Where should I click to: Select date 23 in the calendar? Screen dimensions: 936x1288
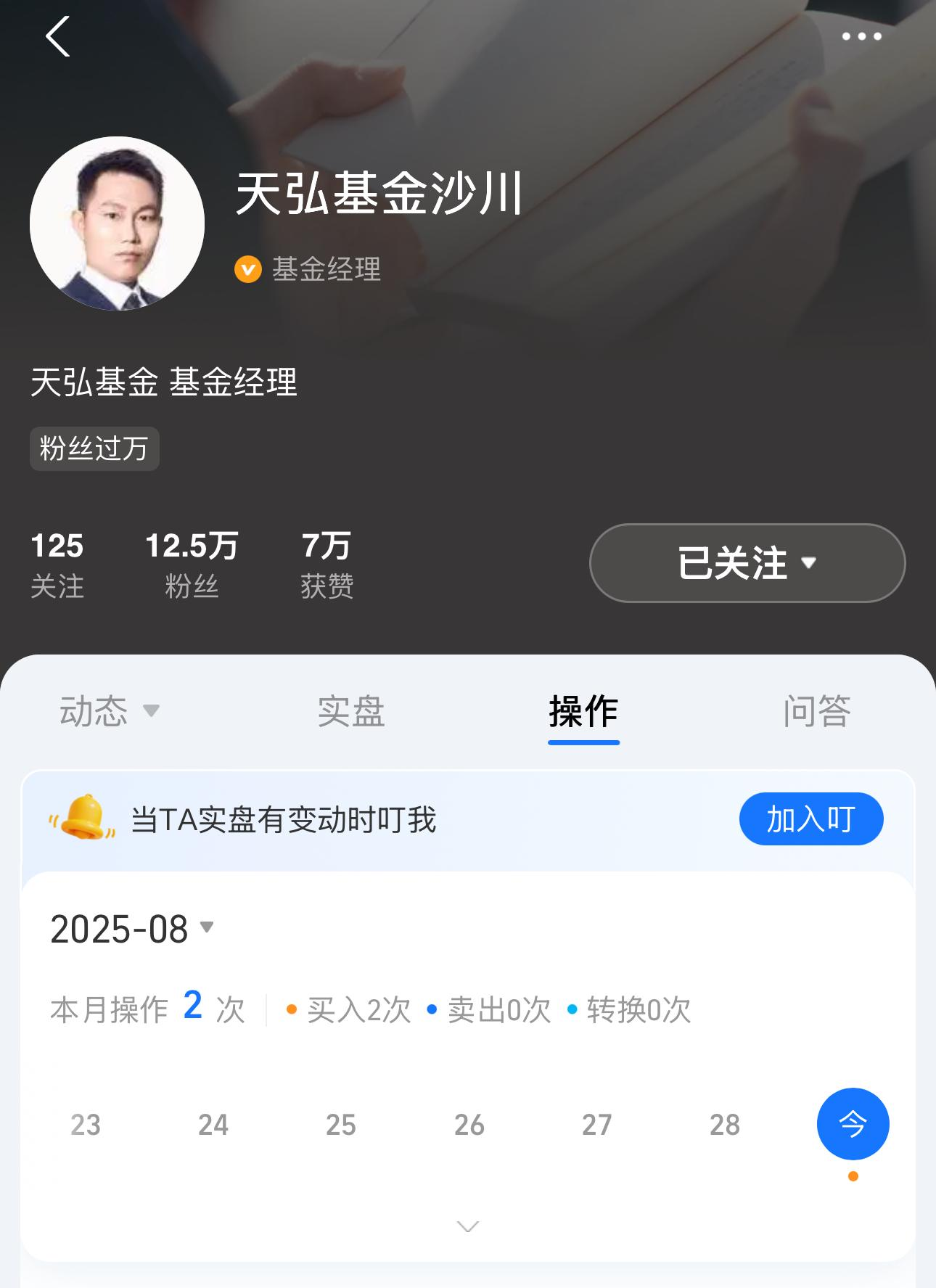click(x=86, y=1125)
